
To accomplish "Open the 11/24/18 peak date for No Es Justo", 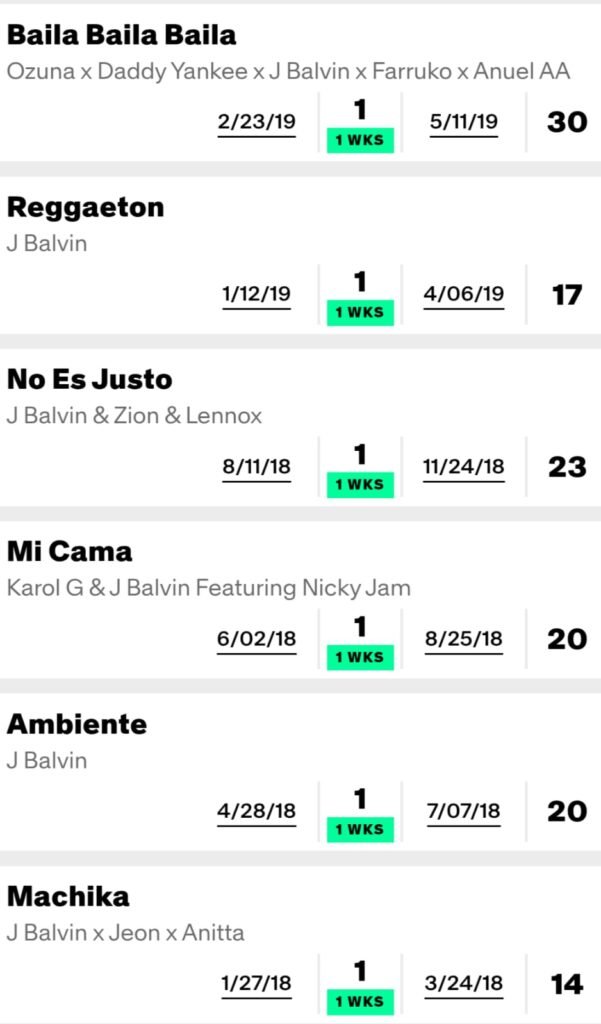I will (463, 467).
